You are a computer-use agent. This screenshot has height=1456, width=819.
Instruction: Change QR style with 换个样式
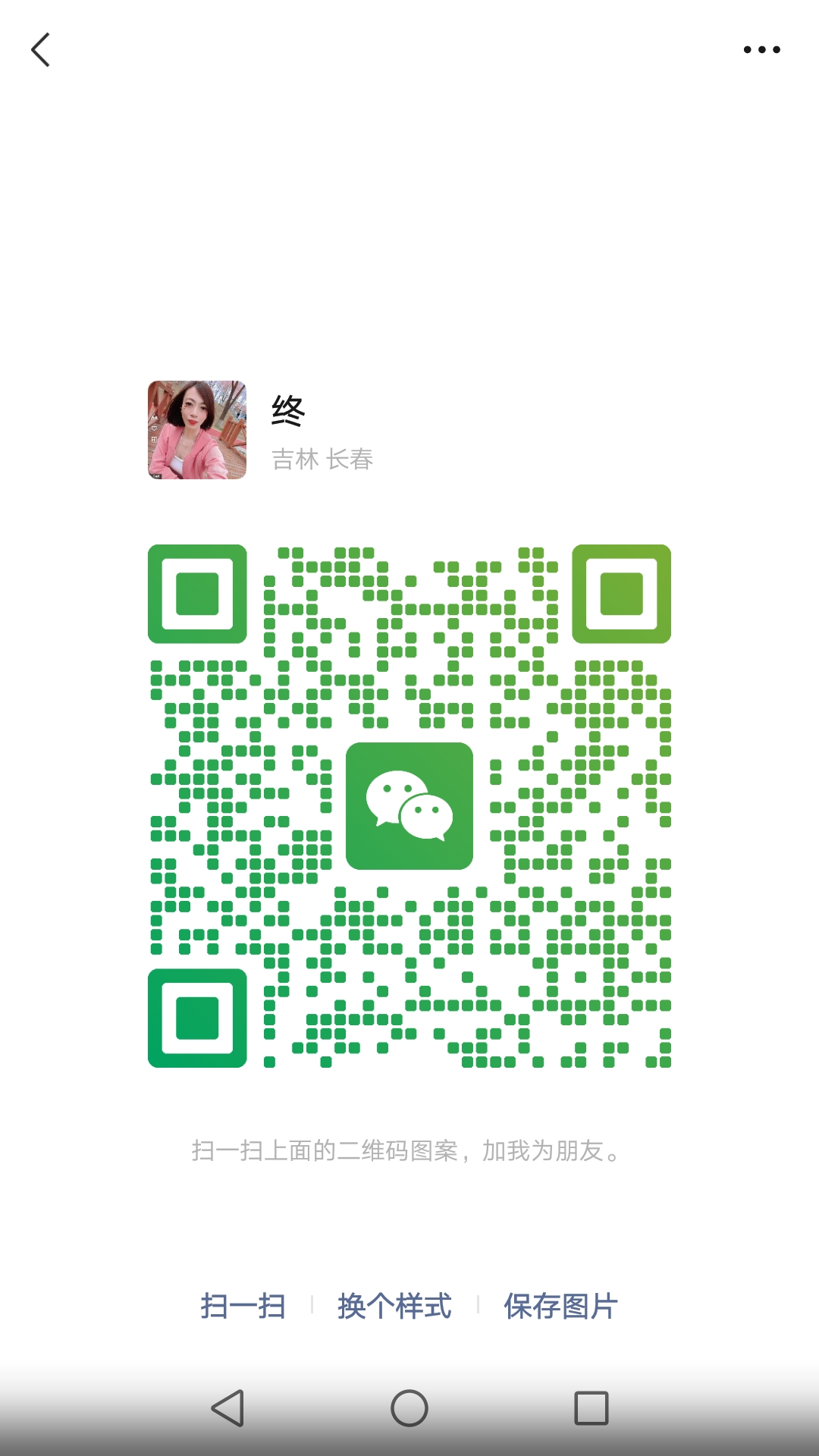pyautogui.click(x=394, y=1306)
